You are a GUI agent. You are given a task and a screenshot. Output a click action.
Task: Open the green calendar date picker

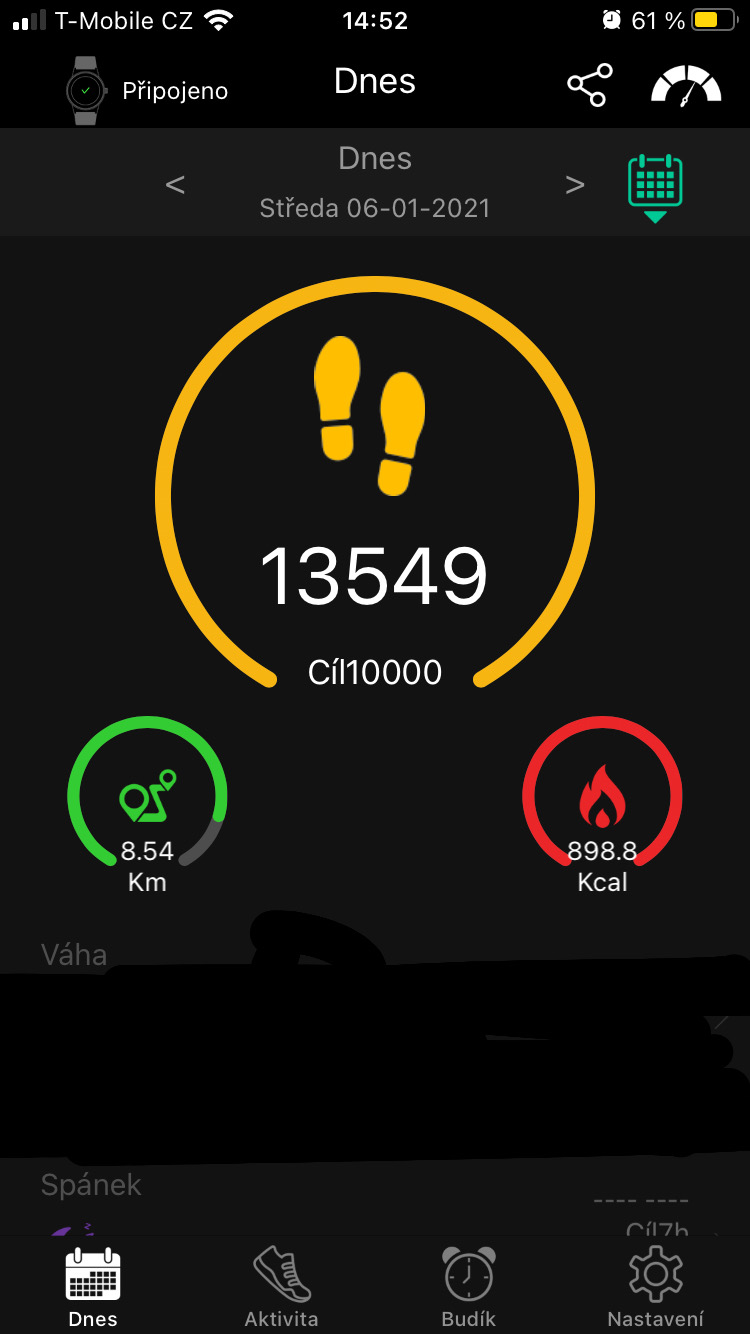tap(655, 184)
